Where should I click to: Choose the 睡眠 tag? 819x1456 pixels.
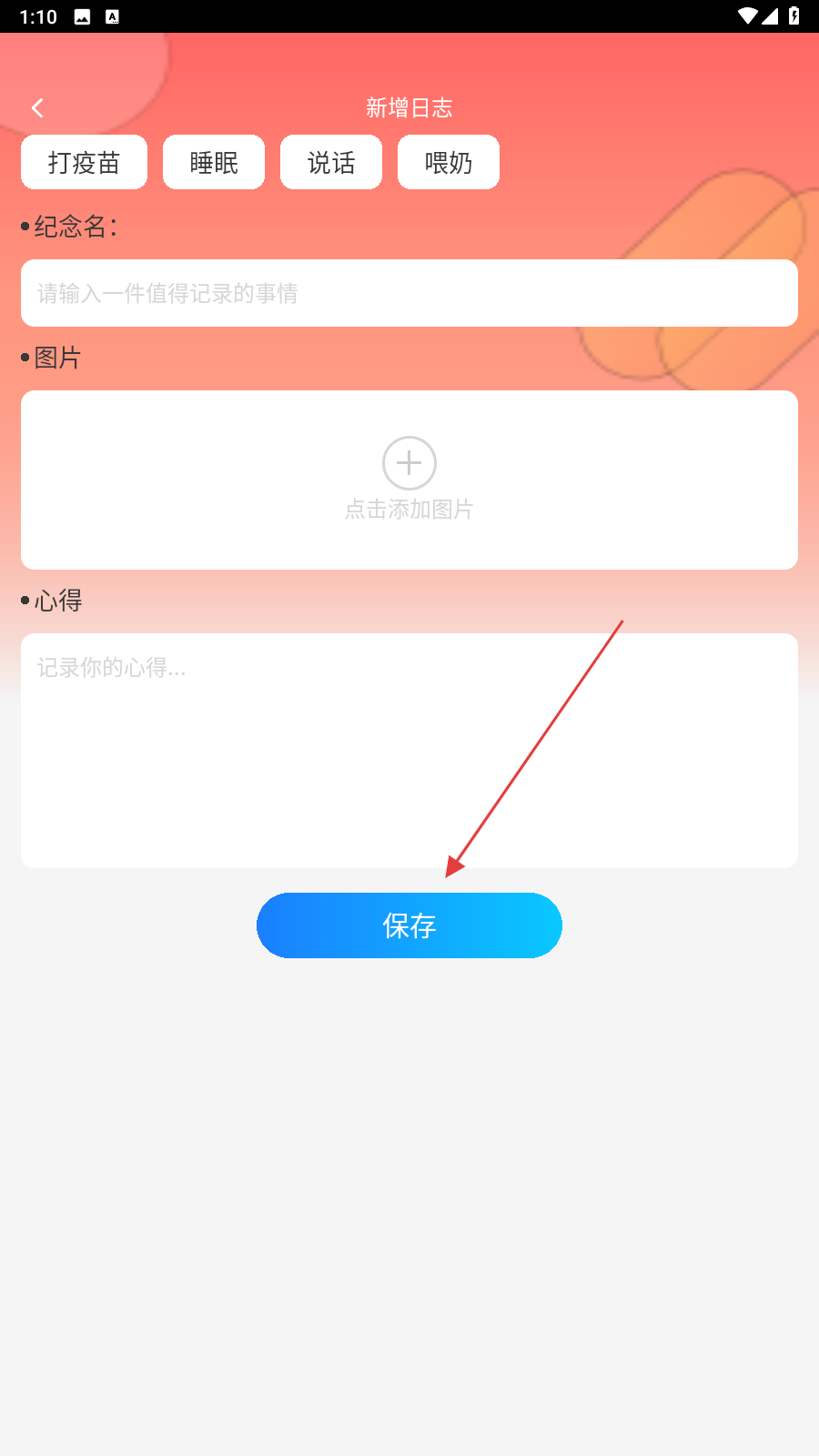(x=214, y=162)
